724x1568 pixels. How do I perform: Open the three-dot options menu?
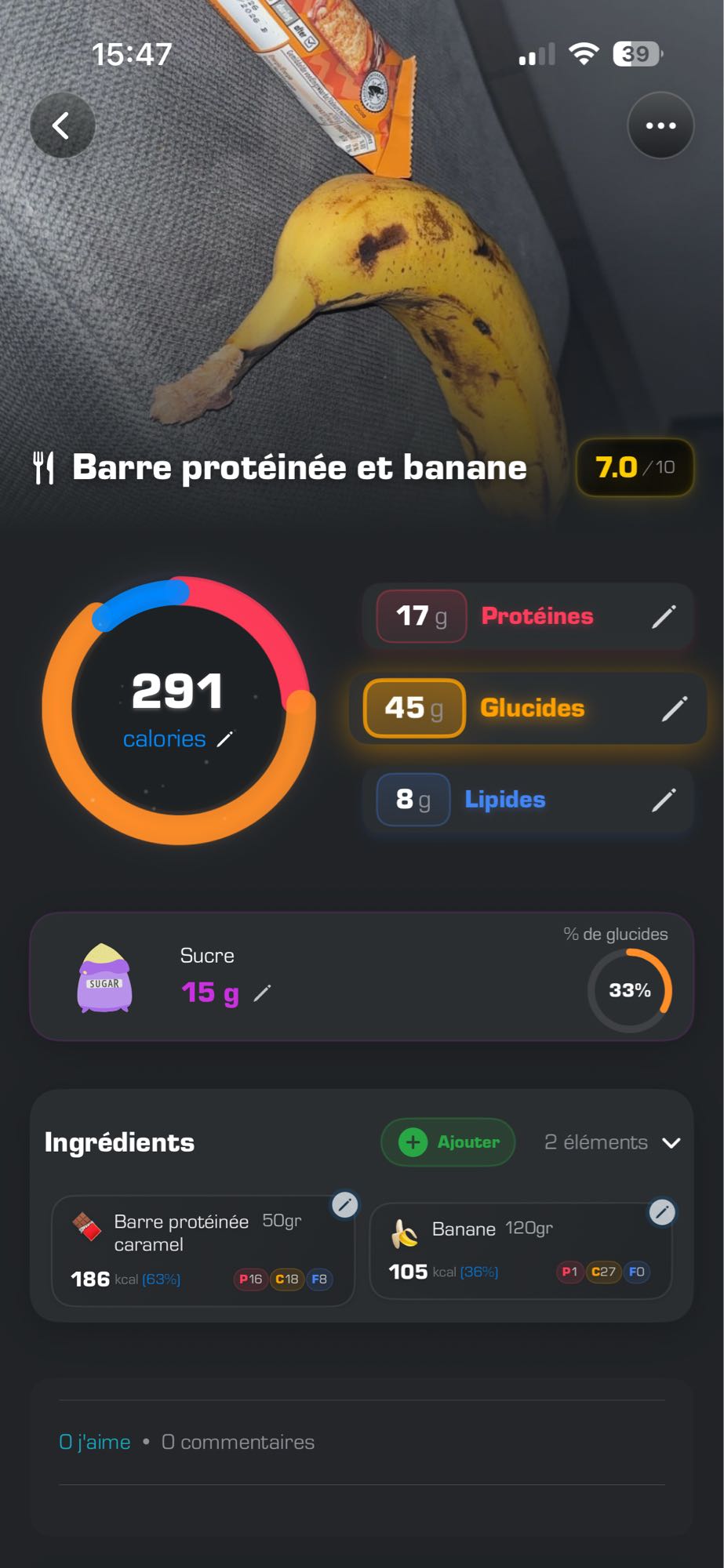[x=660, y=125]
